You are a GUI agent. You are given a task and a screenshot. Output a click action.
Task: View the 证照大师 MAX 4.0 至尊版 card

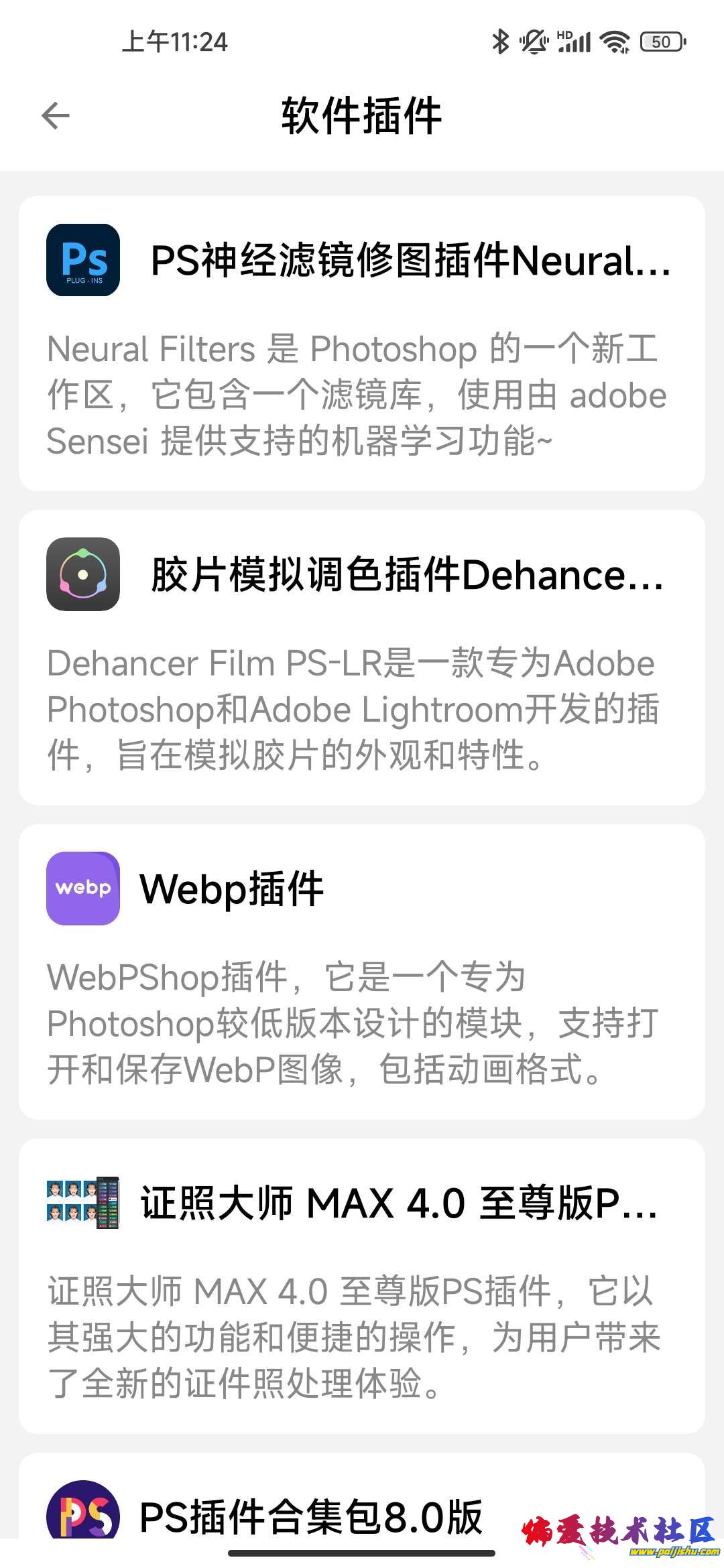click(x=362, y=1286)
